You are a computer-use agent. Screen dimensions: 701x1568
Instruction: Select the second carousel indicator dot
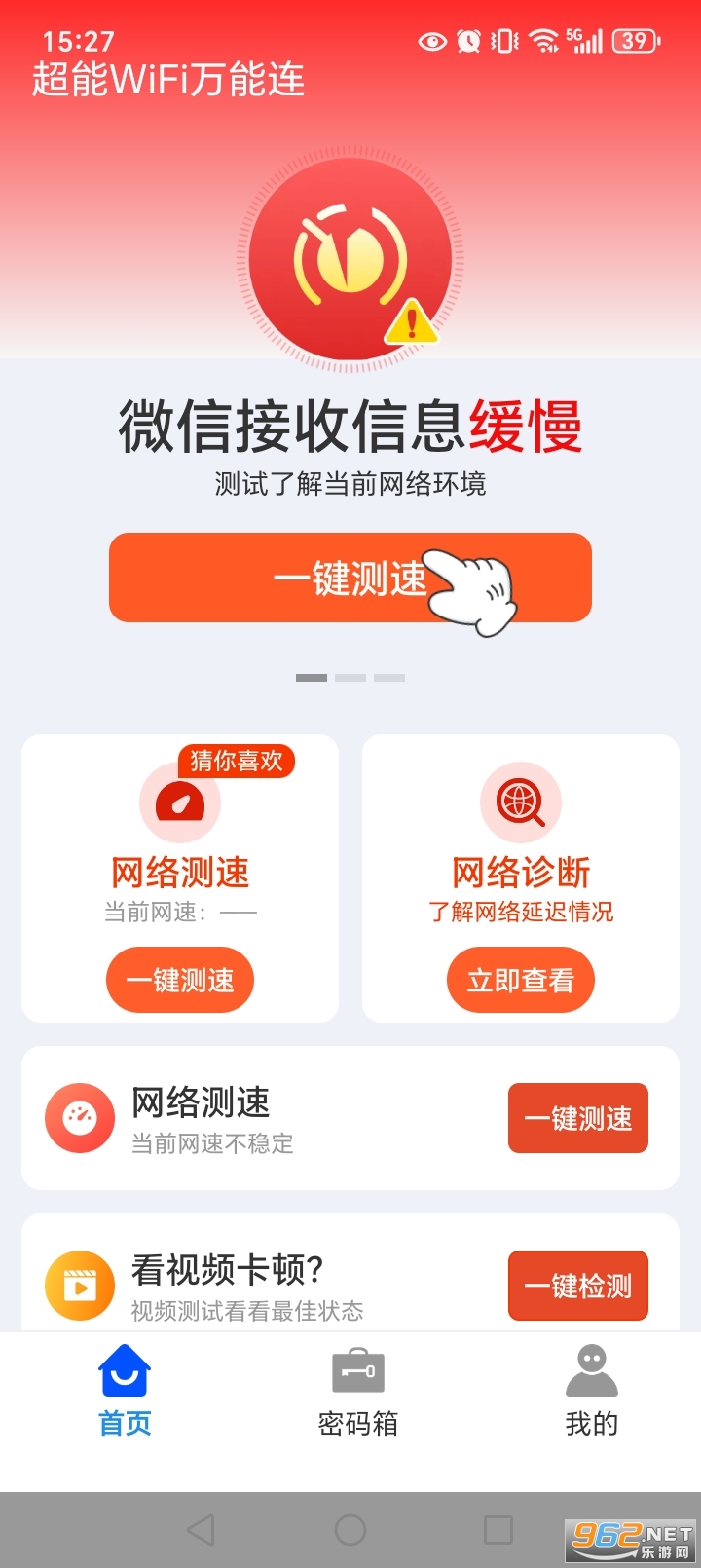(x=350, y=677)
